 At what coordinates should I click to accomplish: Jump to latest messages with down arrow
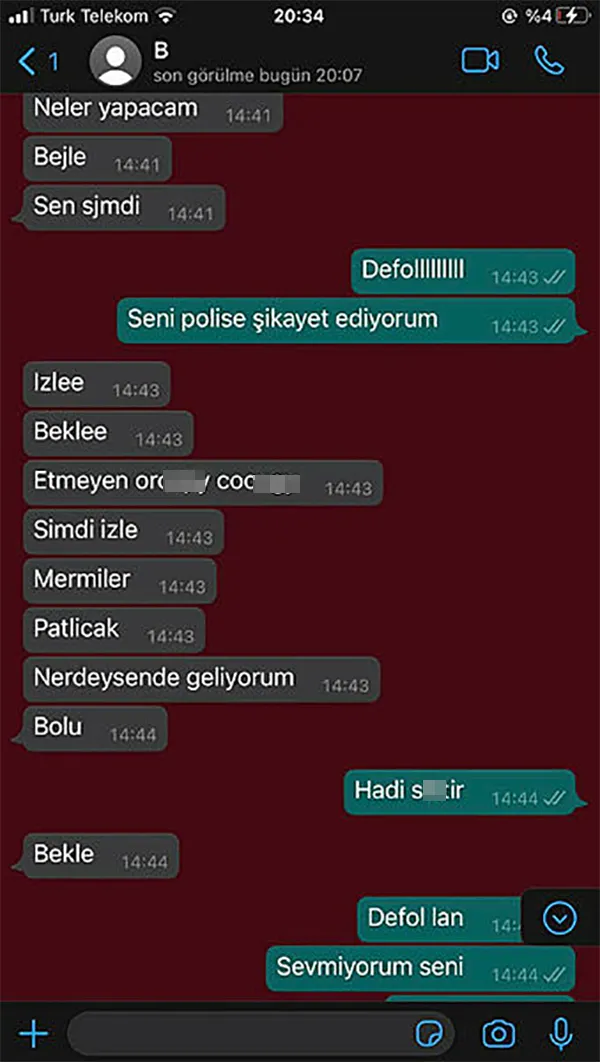point(560,916)
